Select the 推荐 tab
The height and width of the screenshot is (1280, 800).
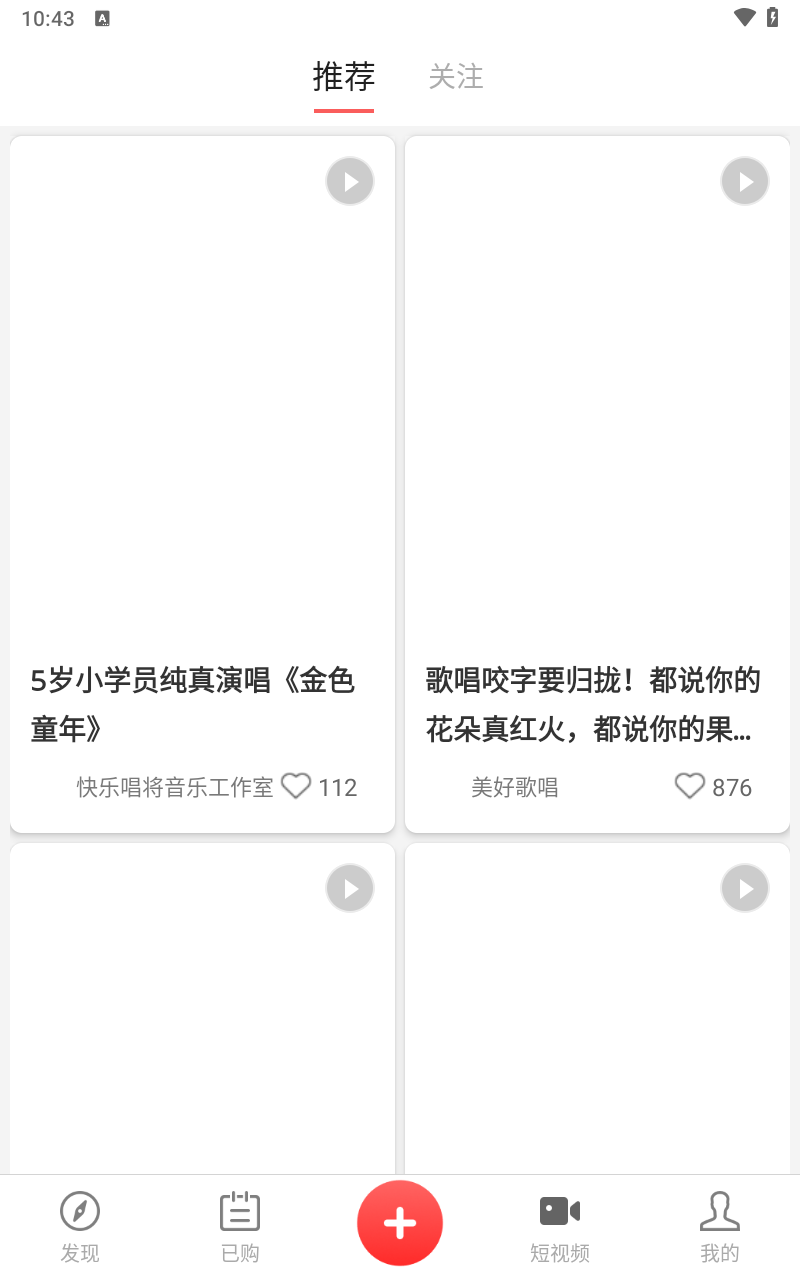tap(344, 77)
